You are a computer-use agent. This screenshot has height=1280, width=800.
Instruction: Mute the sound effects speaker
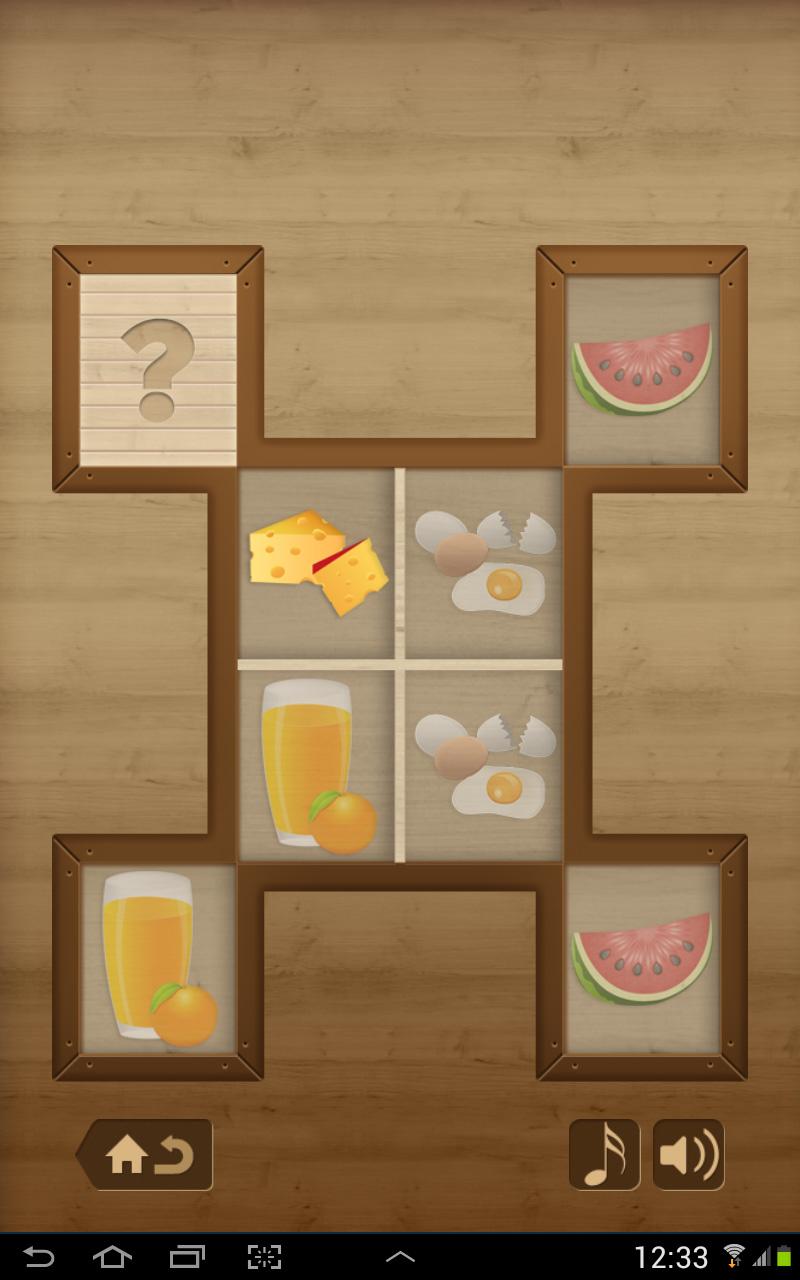pyautogui.click(x=688, y=1155)
